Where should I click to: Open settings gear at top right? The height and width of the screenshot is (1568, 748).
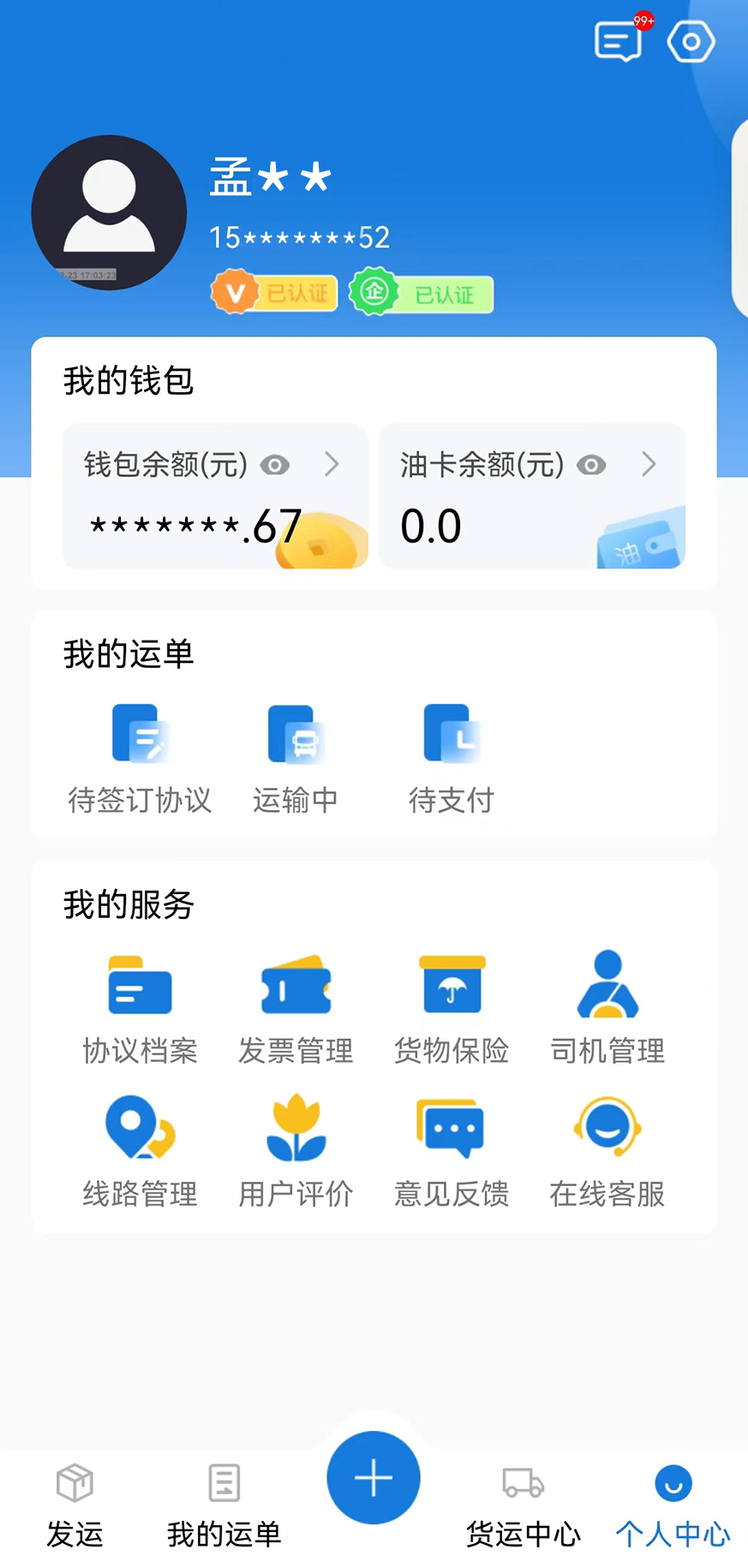(691, 40)
